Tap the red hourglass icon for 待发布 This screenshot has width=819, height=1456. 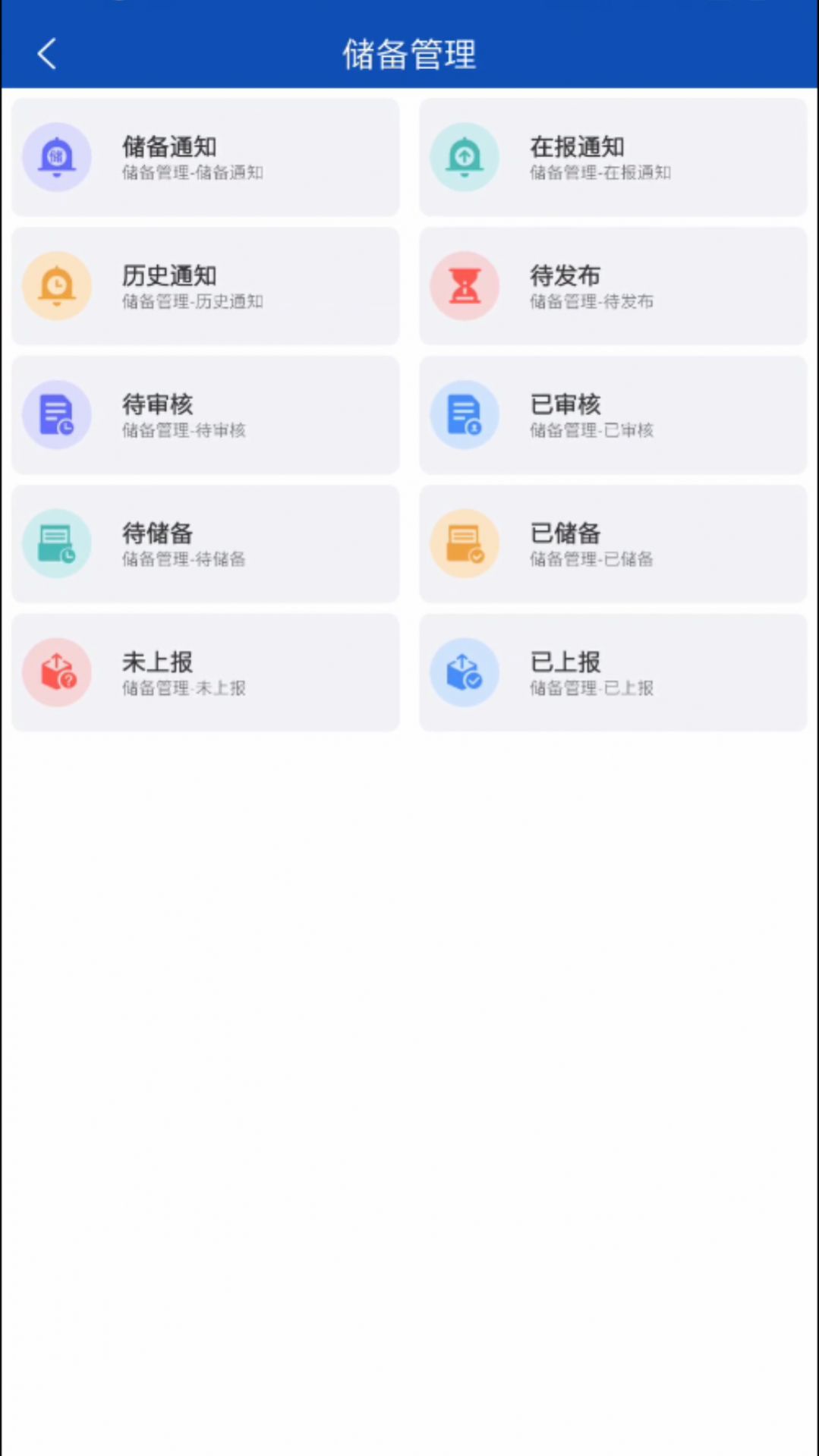[x=465, y=286]
